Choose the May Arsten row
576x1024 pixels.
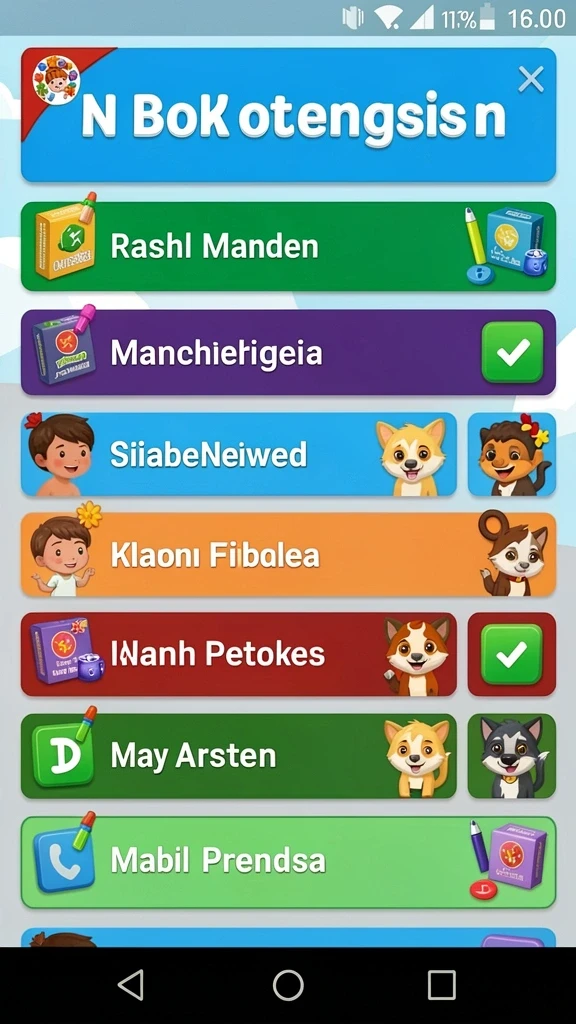click(x=238, y=756)
